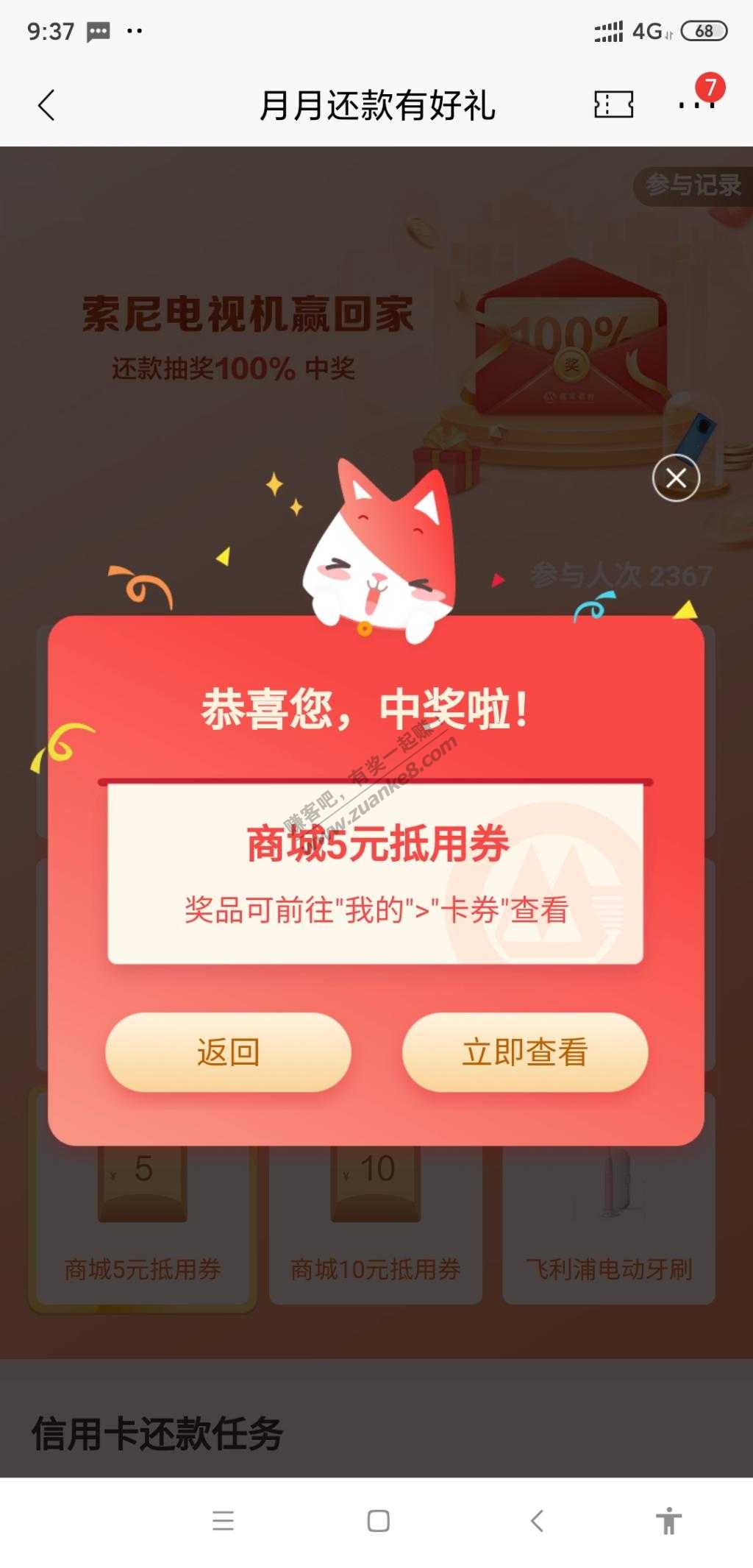Image resolution: width=753 pixels, height=1568 pixels.
Task: Open the coupon ticket icon in the header
Action: coord(613,104)
